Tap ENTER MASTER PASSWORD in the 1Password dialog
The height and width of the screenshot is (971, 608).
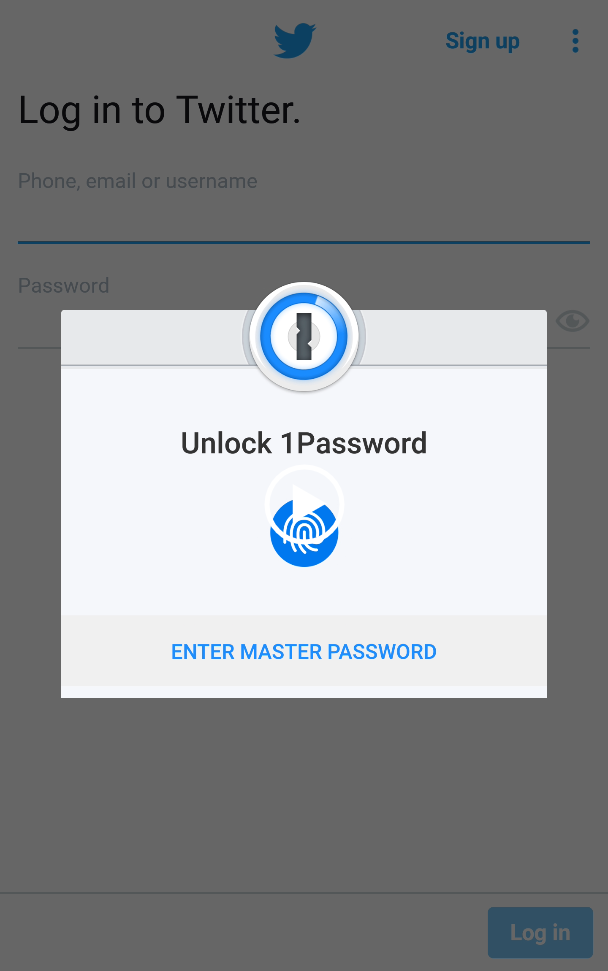303,652
